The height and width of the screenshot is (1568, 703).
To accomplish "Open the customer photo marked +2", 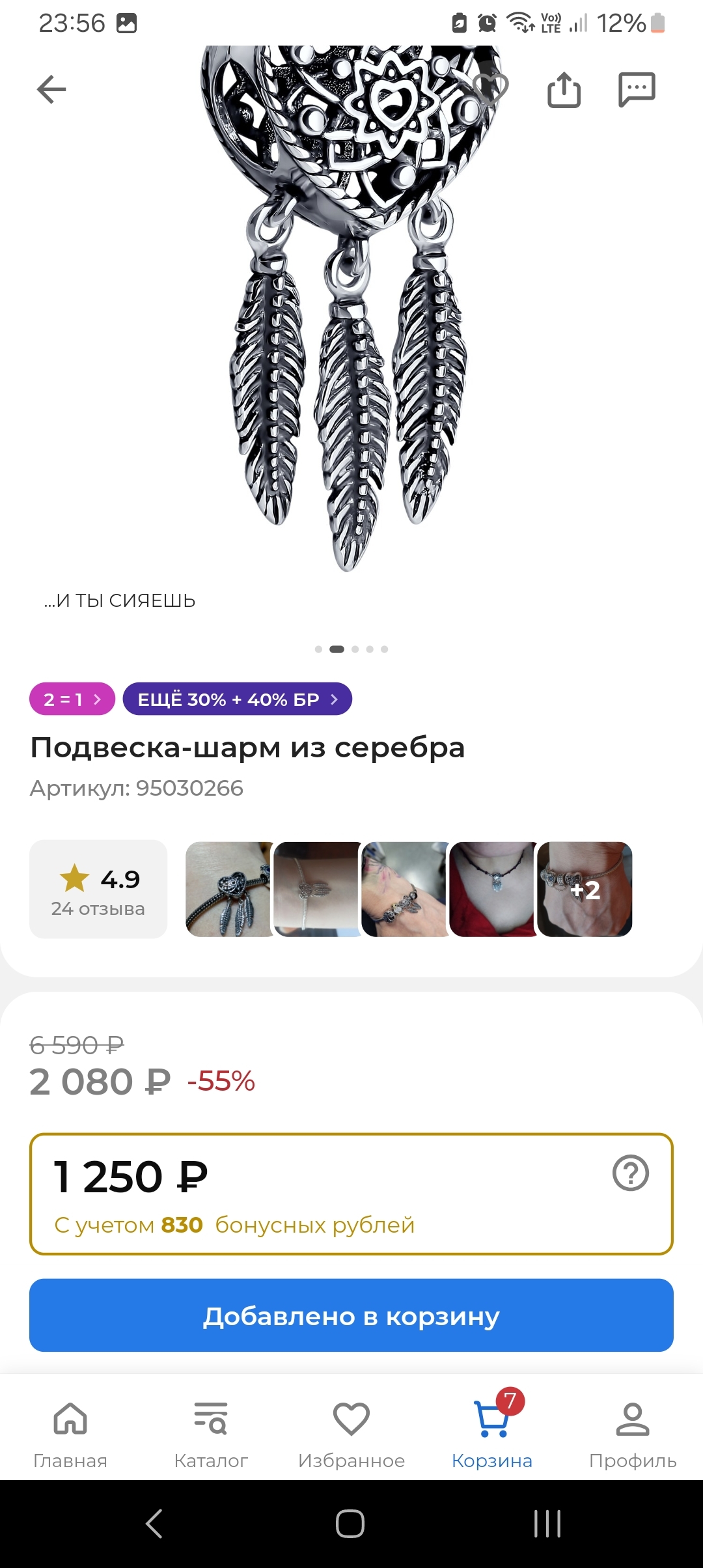I will tap(585, 889).
